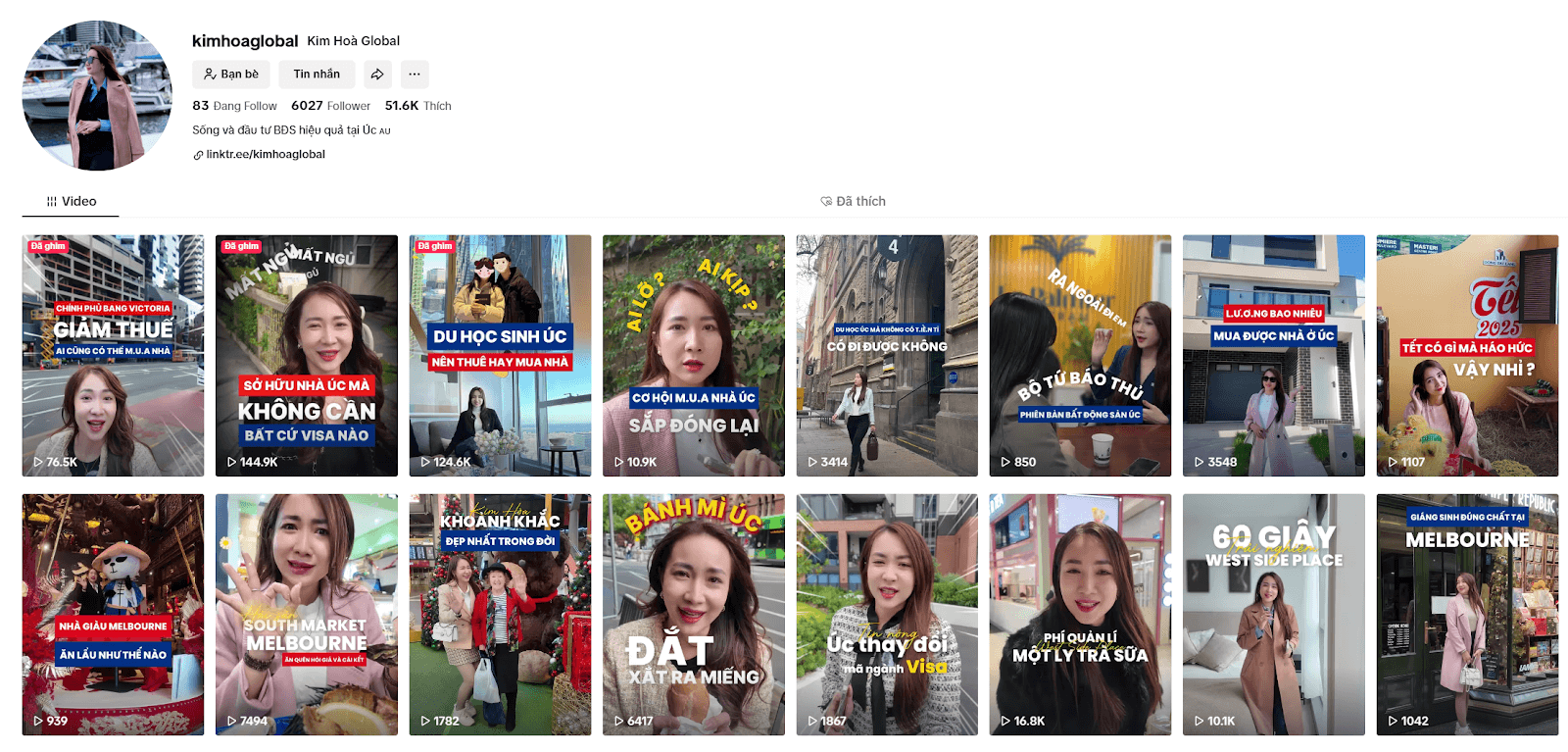Screen dimensions: 1568x752
Task: Open Tin nhắn to message kimhoaglobal
Action: coord(317,75)
